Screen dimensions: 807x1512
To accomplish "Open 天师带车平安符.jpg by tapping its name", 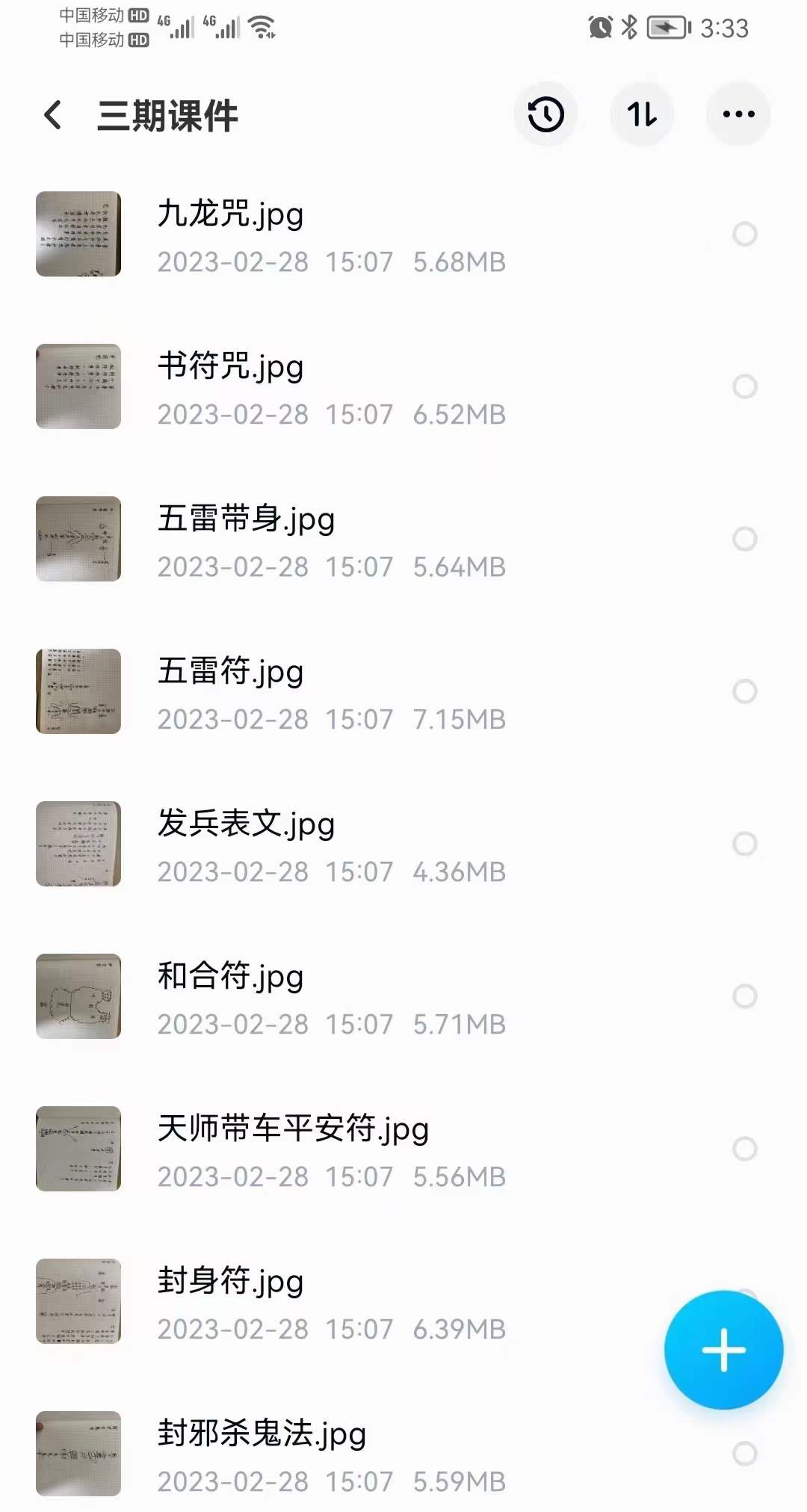I will (x=293, y=1130).
